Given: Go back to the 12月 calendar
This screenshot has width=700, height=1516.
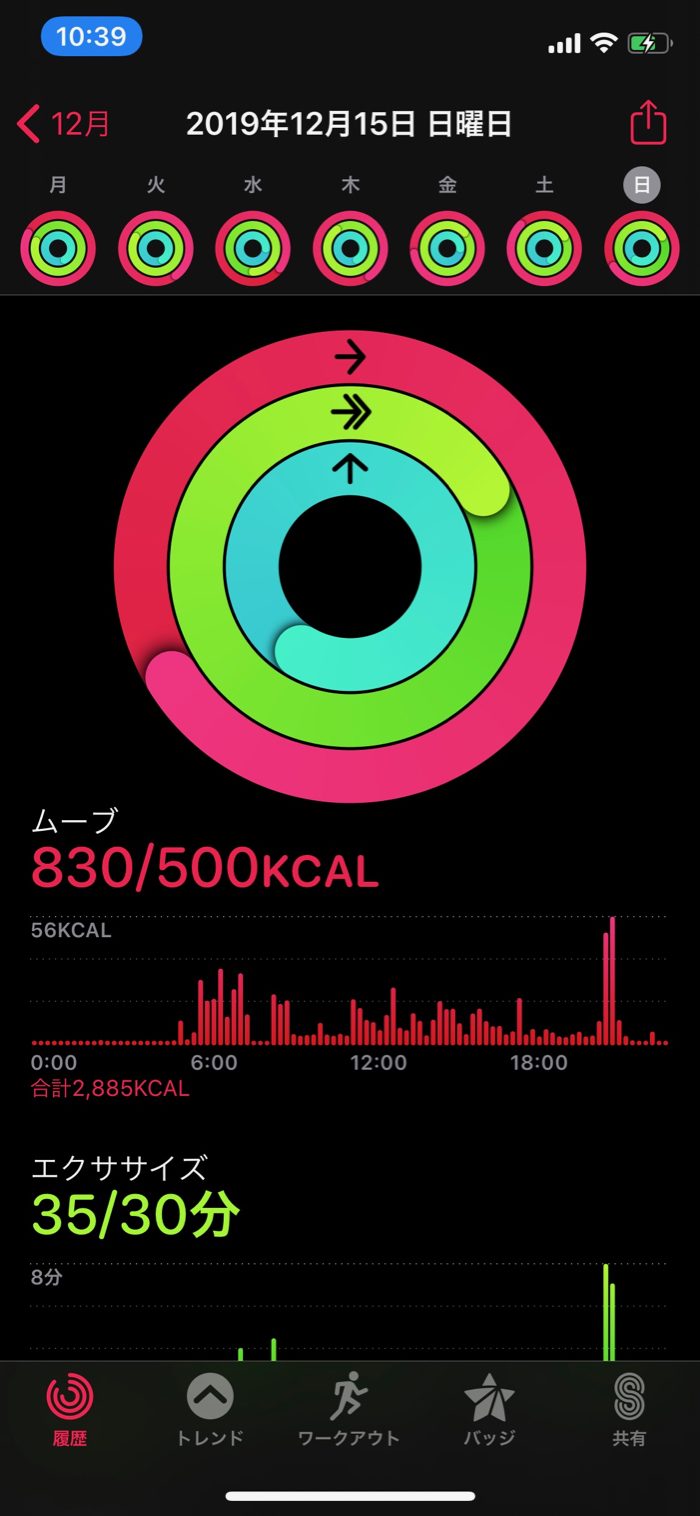Looking at the screenshot, I should click(x=64, y=124).
